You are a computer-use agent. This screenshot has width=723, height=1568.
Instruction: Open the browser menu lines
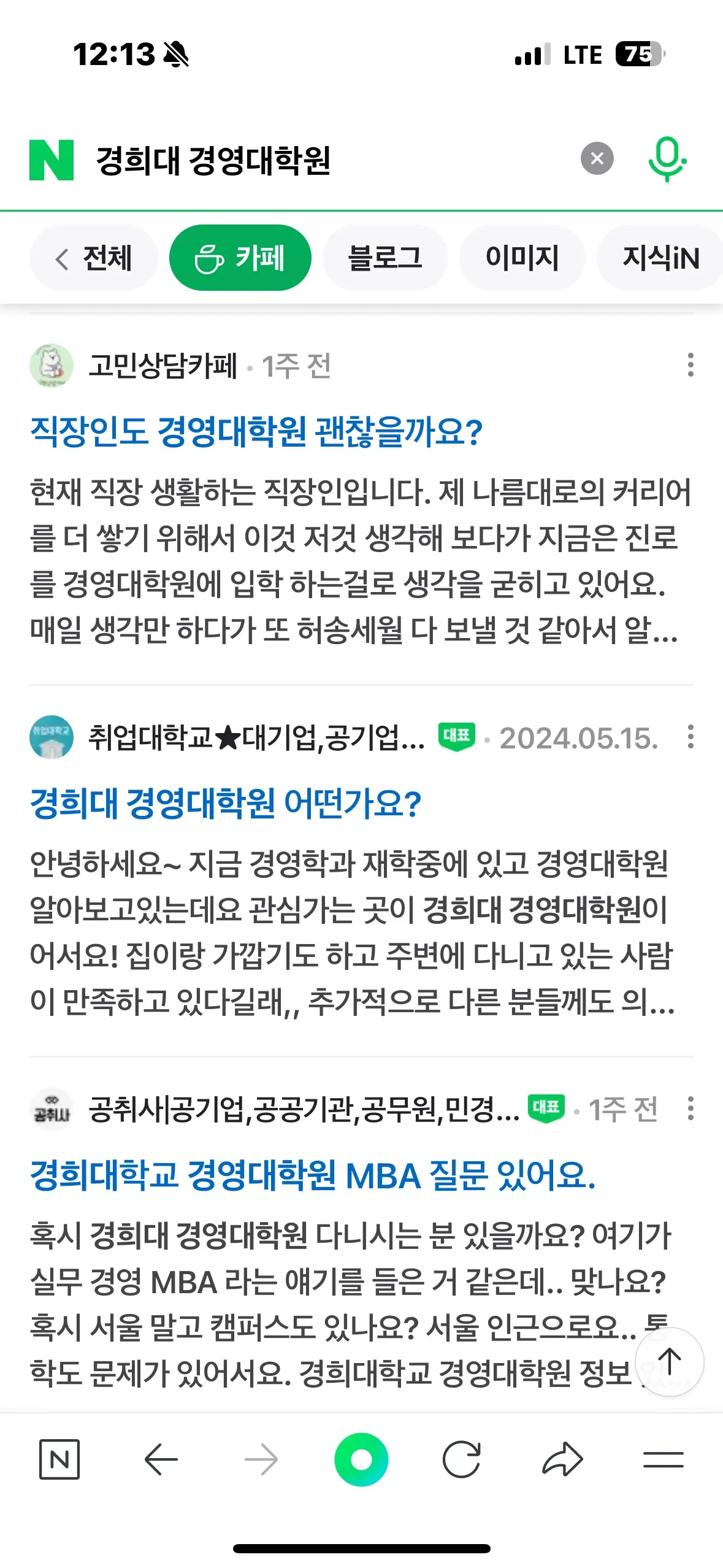(x=663, y=1459)
